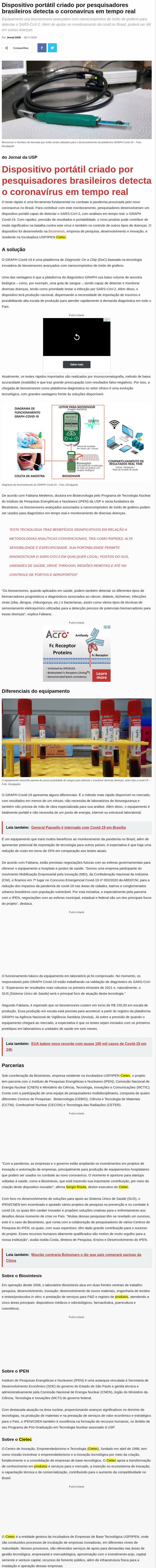This screenshot has width=156, height=1568.
Task: Open the Jornal GGN author link
Action: click(13, 37)
